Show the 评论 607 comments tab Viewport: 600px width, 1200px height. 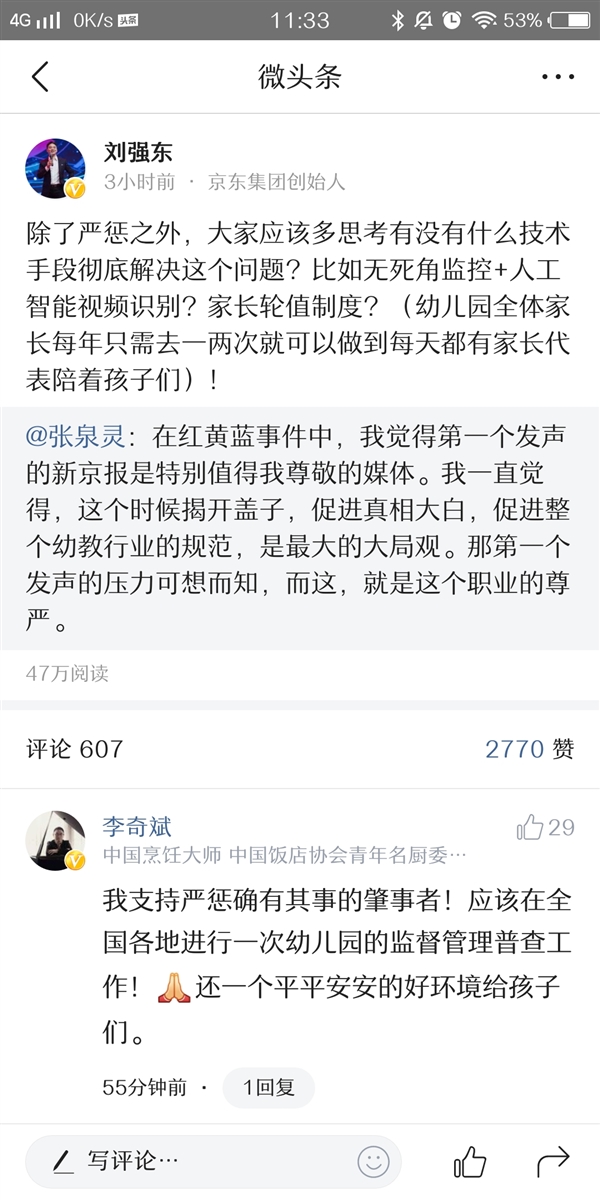74,748
